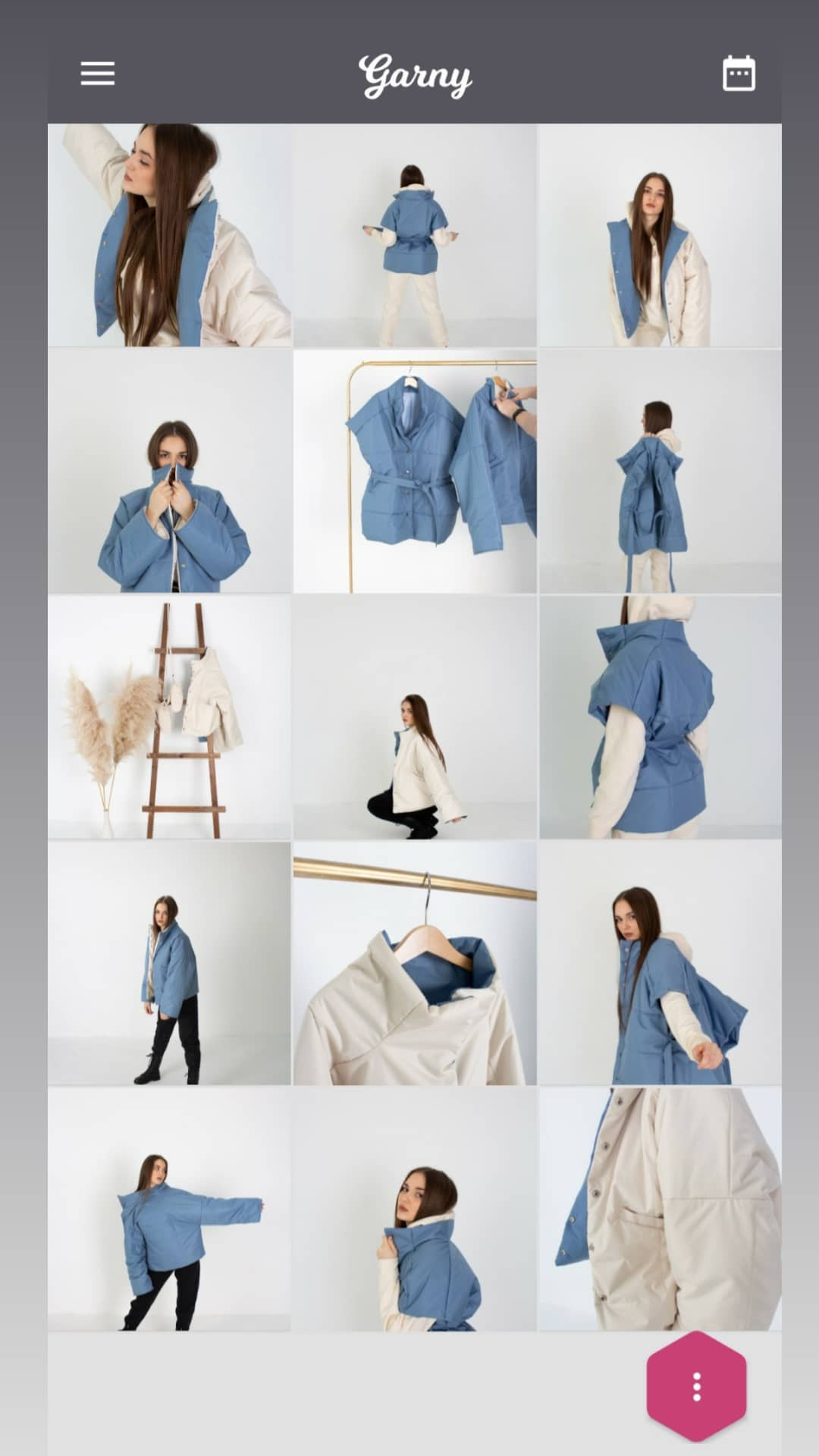The image size is (819, 1456).
Task: Open the close-up of cream jacket on hanger
Action: [x=415, y=963]
